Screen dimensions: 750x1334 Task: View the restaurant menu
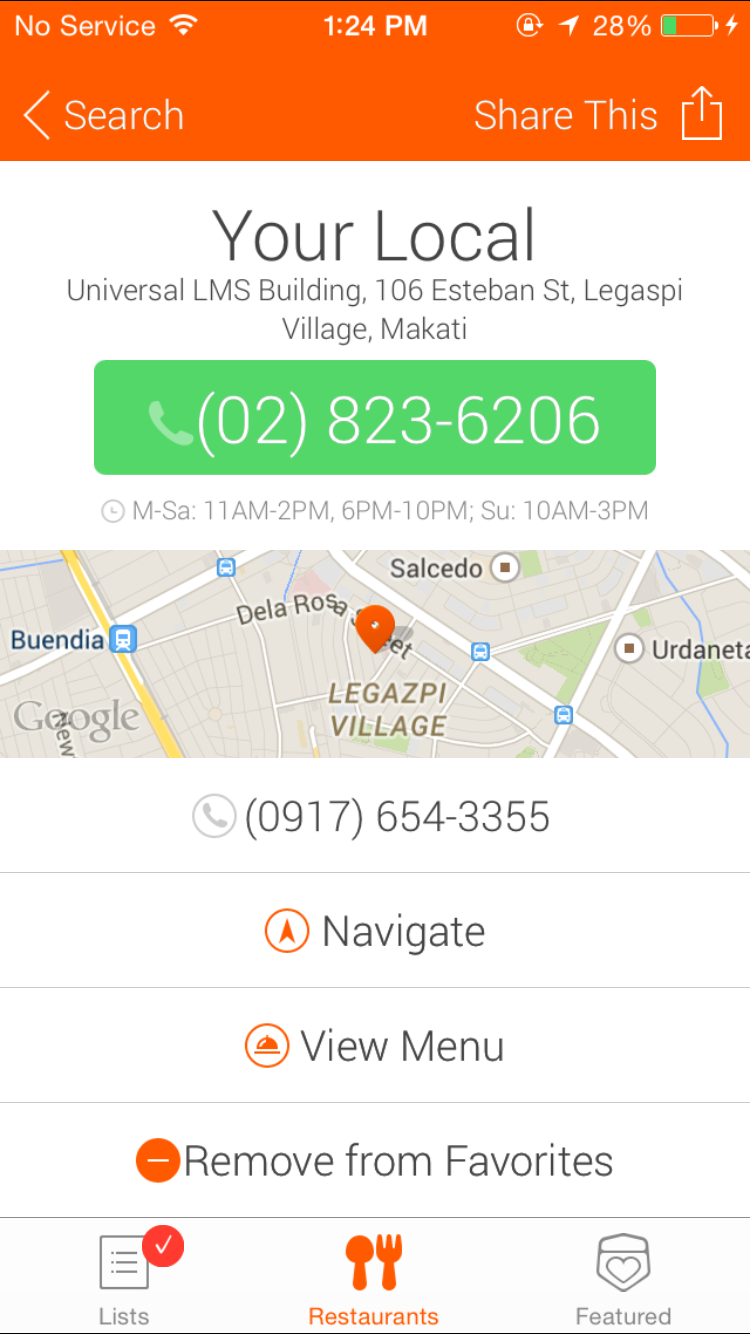click(375, 1046)
